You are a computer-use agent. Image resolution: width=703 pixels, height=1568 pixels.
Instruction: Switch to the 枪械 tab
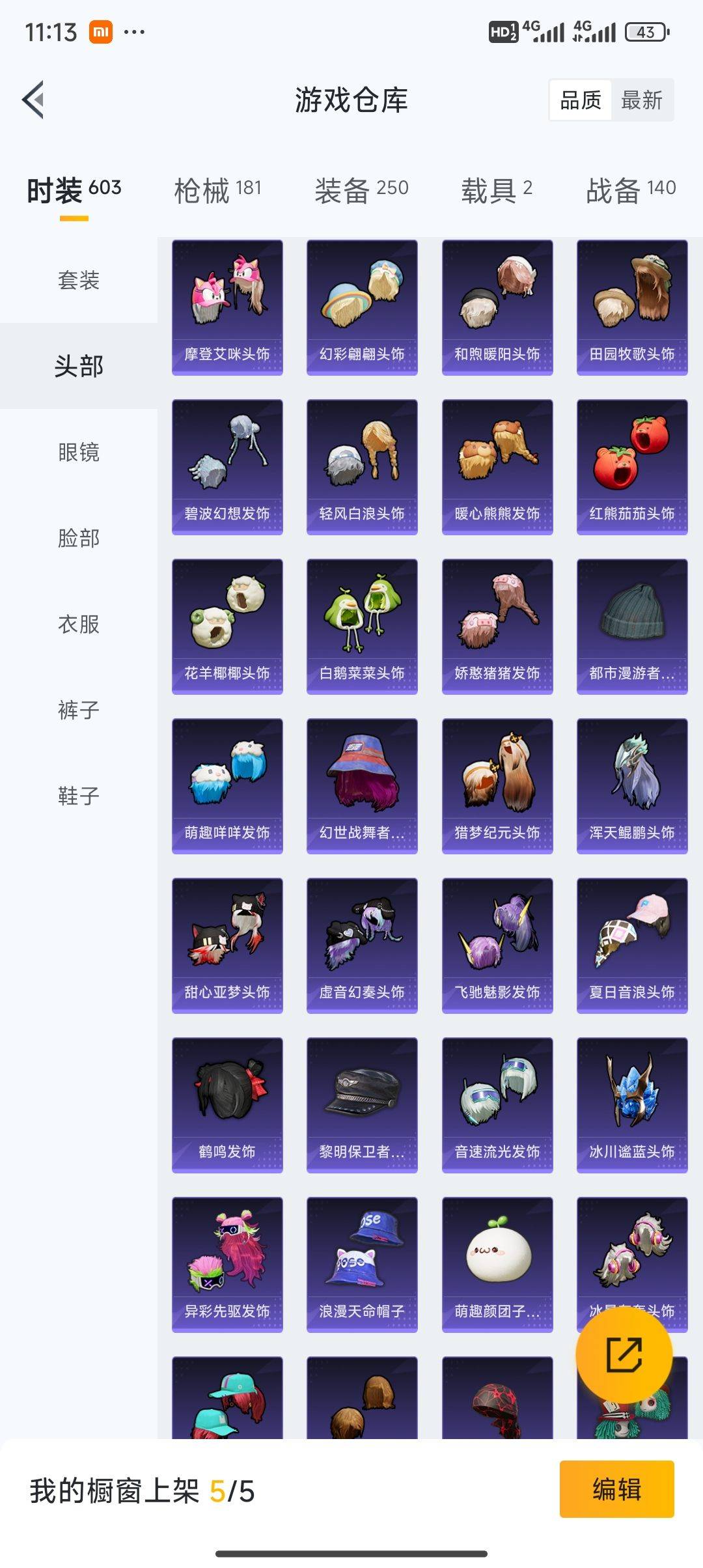coord(217,190)
